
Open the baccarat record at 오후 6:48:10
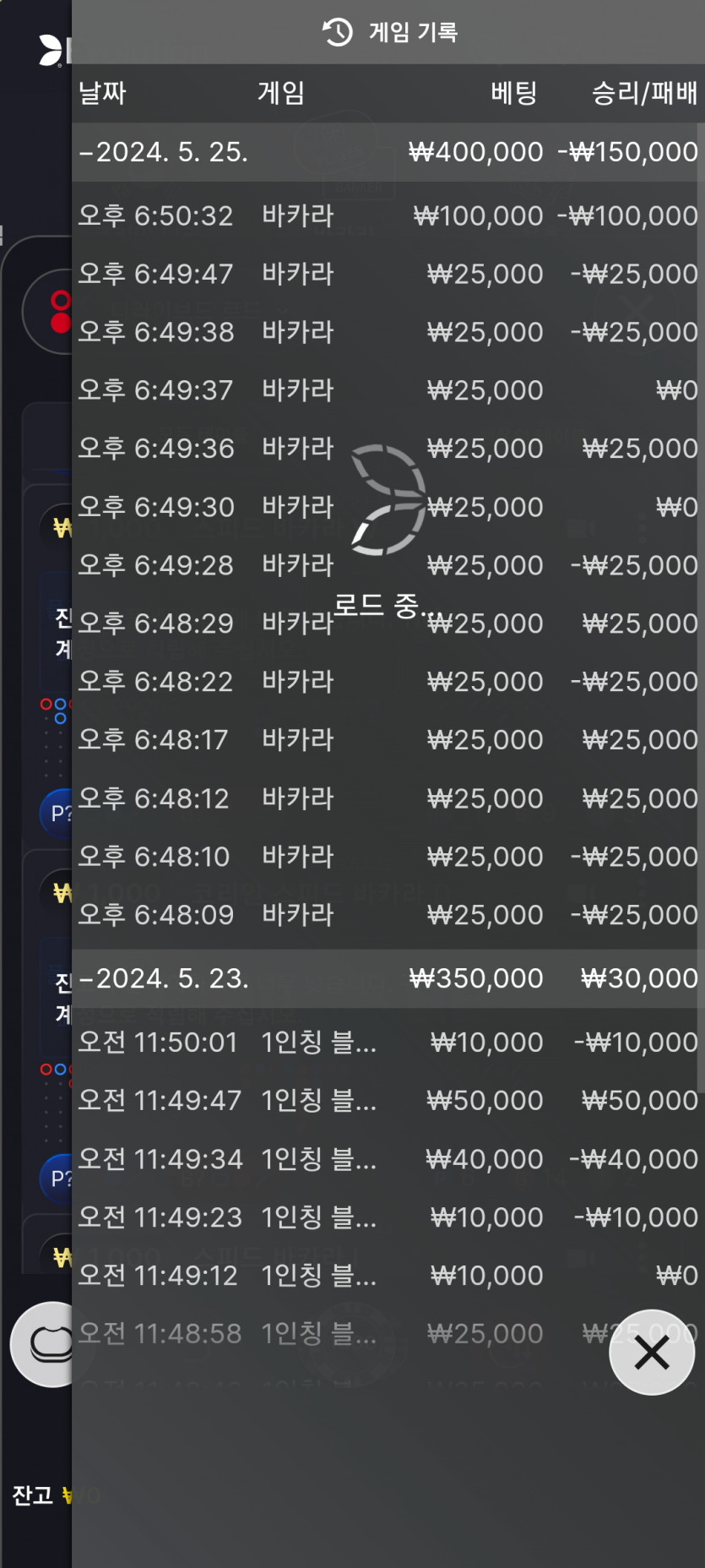point(388,857)
